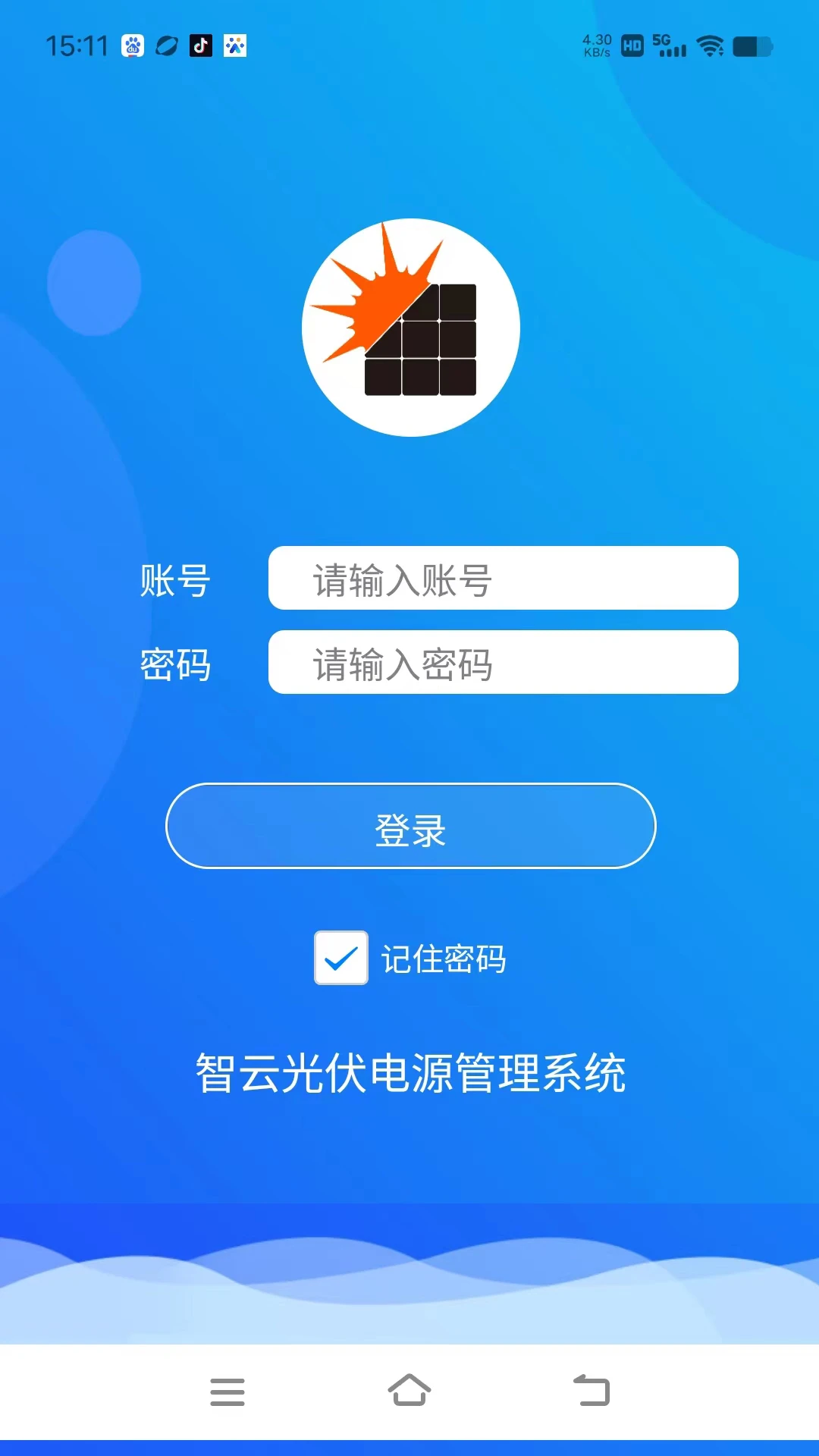Toggle remember password off
The height and width of the screenshot is (1456, 819).
pyautogui.click(x=340, y=959)
